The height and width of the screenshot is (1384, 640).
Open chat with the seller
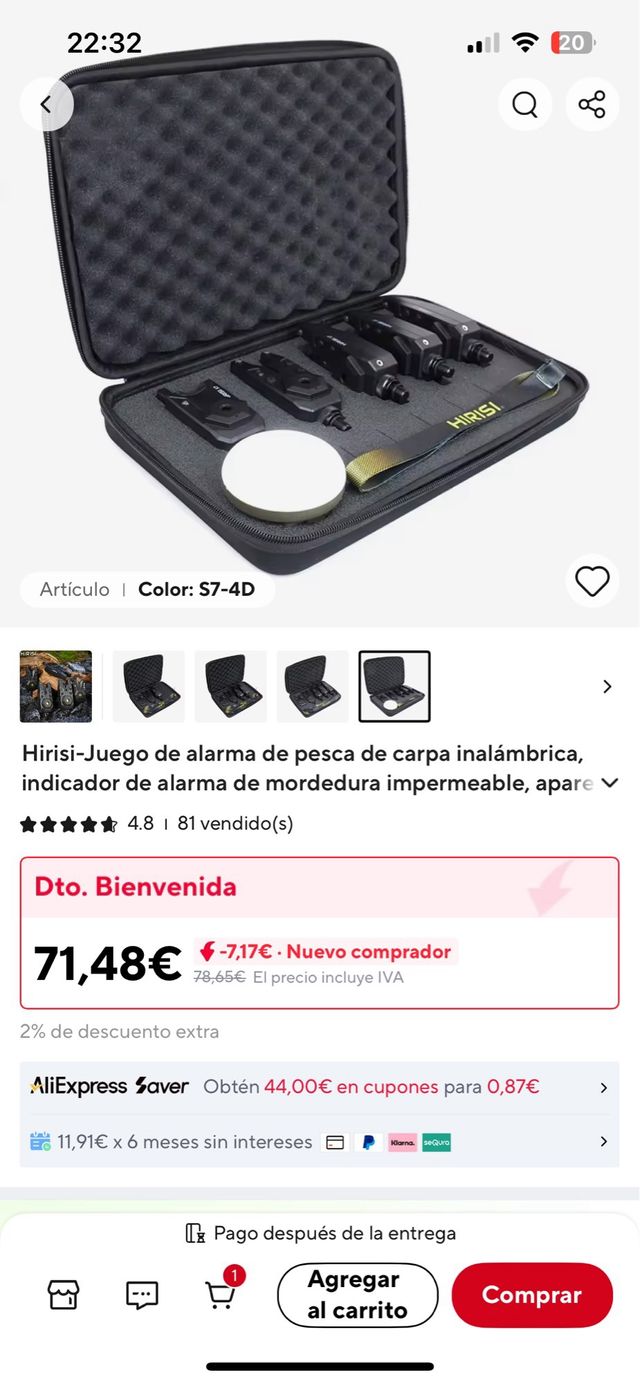click(142, 1295)
